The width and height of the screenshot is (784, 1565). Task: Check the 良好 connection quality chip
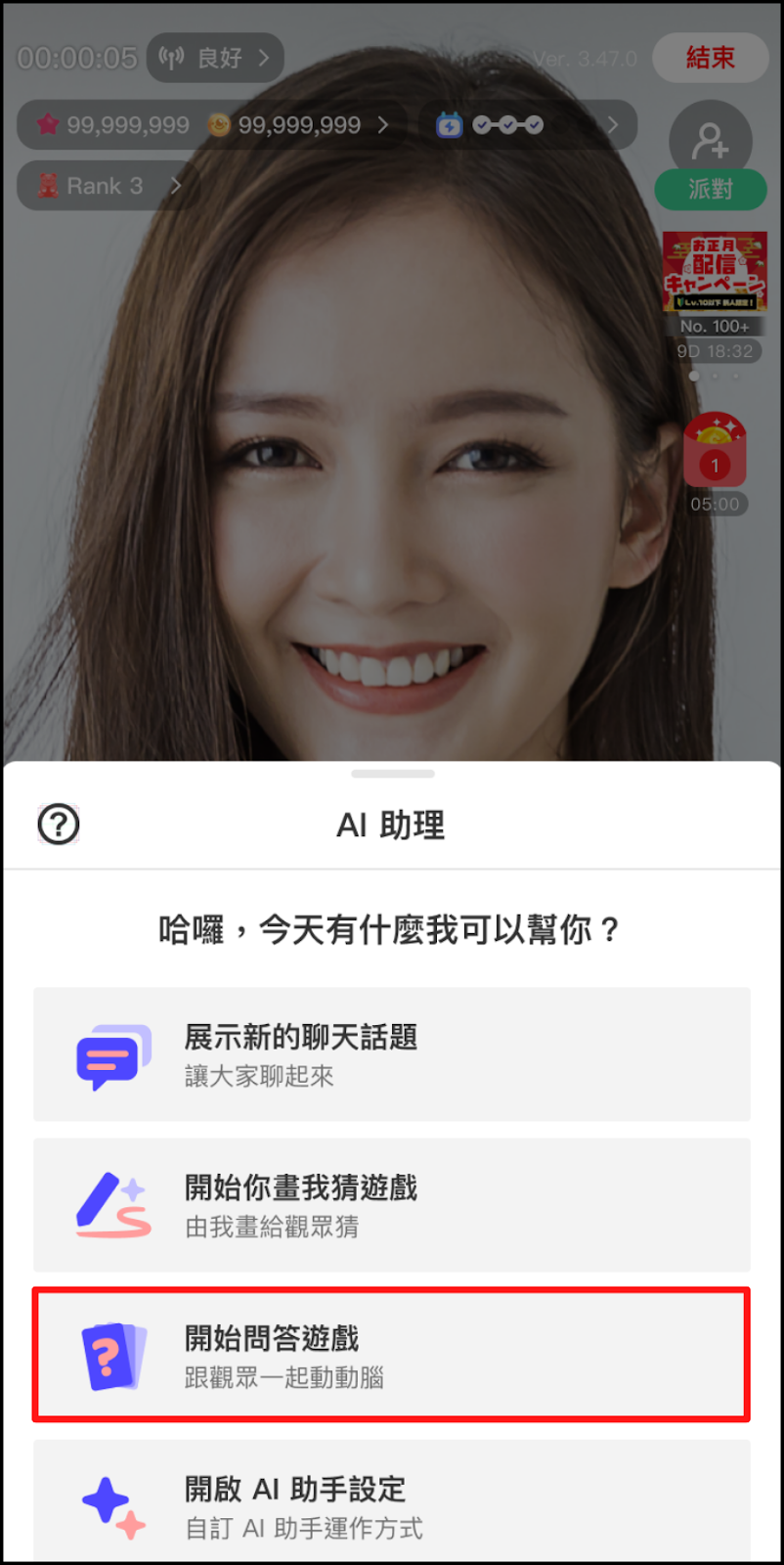tap(216, 59)
